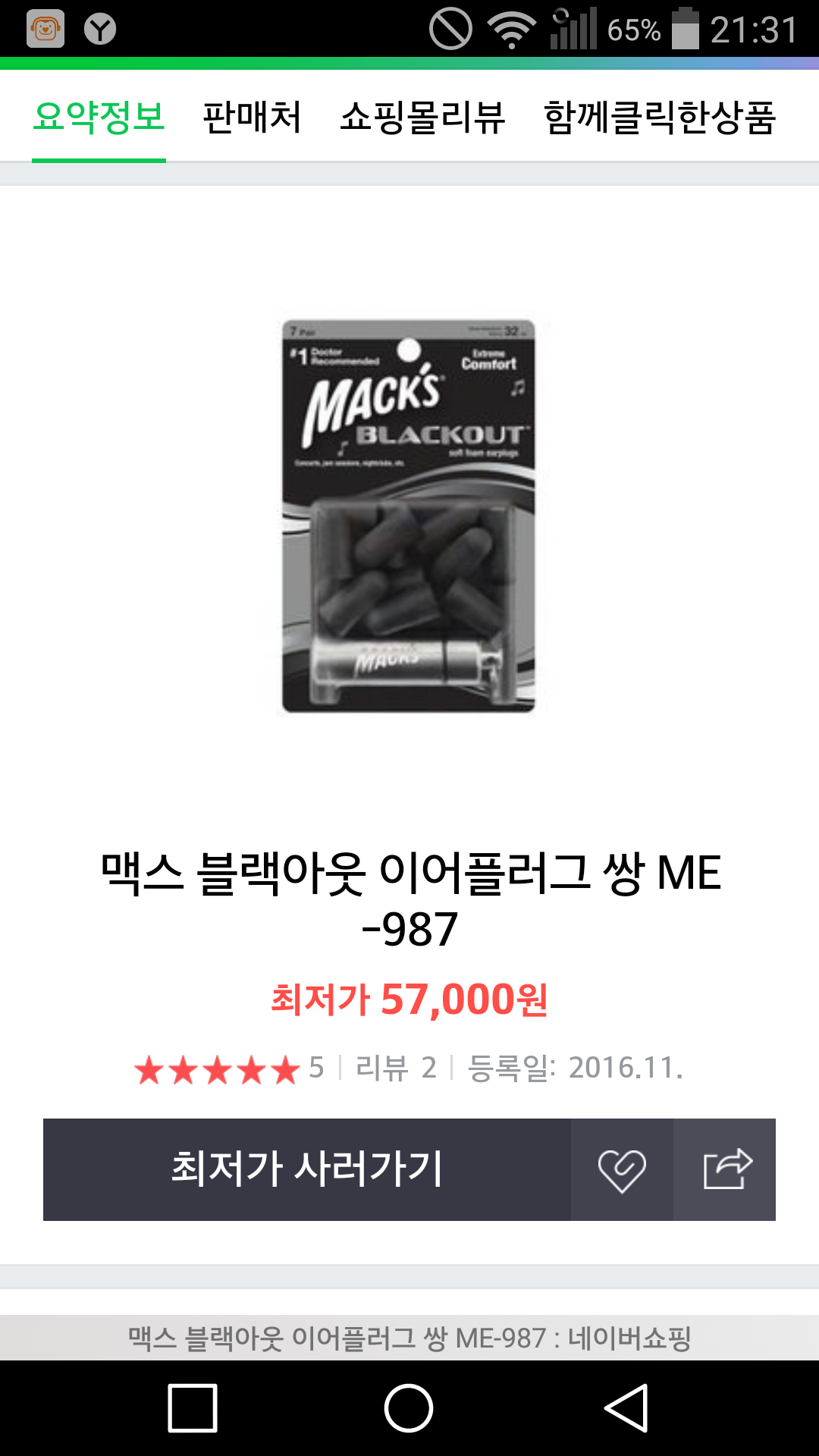Open the Mack's Blackout product image

[x=409, y=516]
